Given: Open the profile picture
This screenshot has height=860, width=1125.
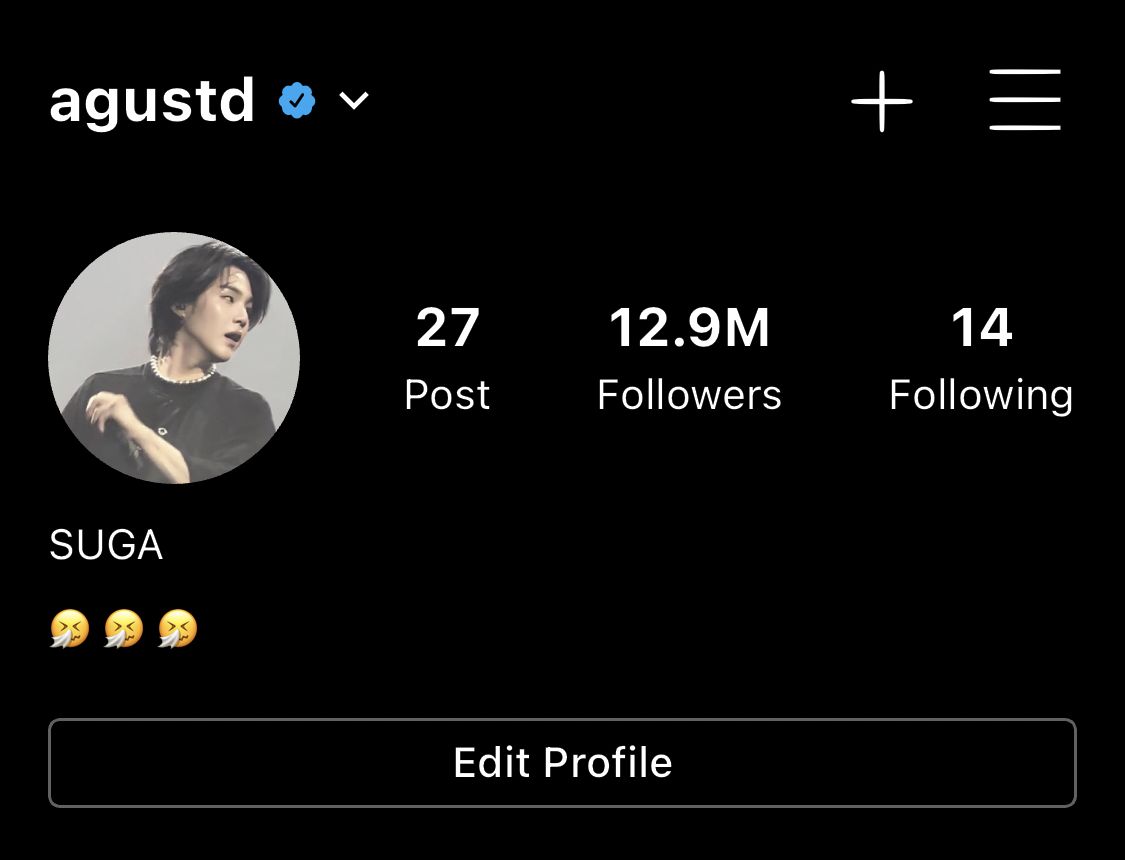Looking at the screenshot, I should (174, 358).
